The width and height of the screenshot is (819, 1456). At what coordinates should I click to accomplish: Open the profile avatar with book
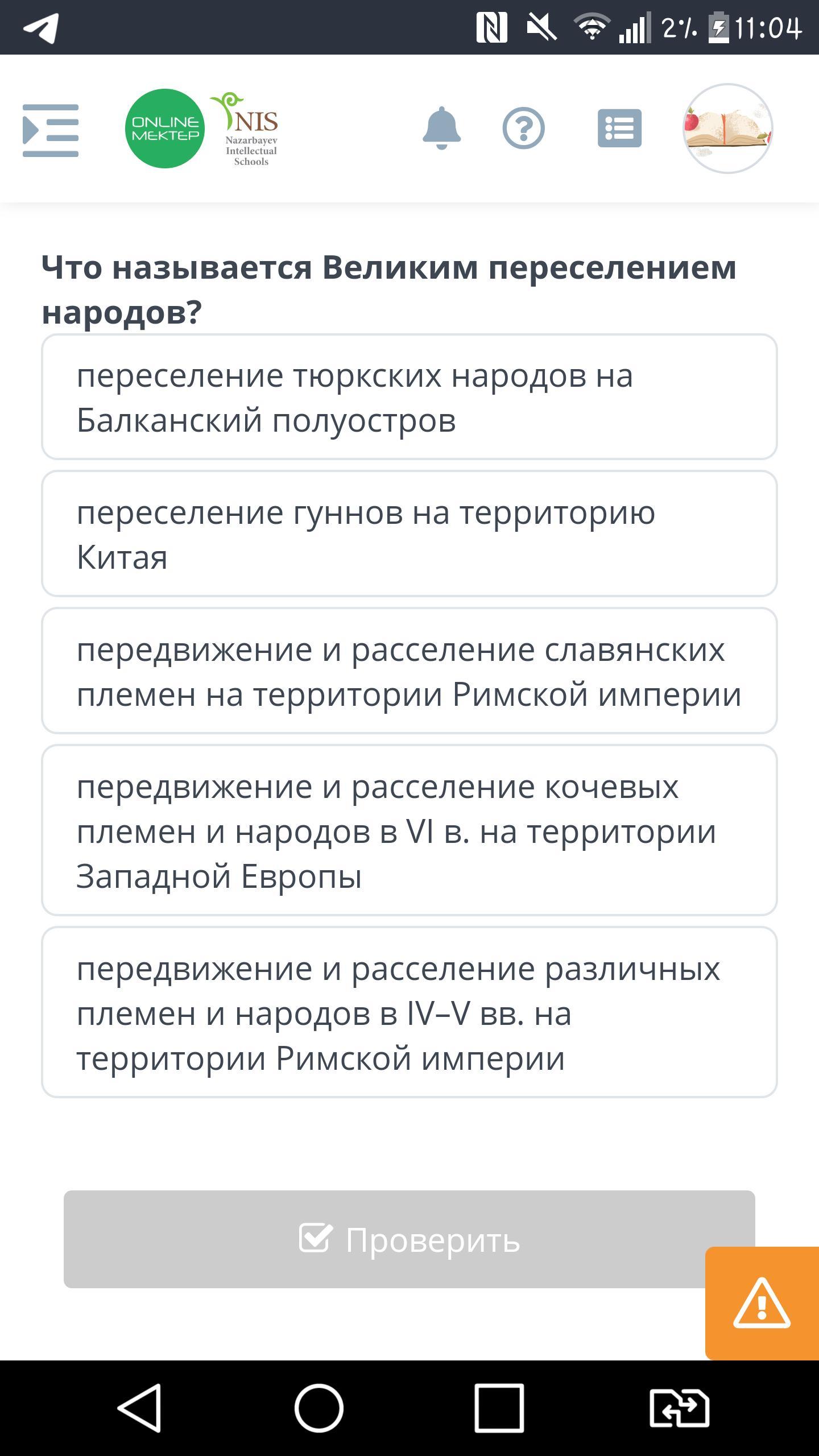click(727, 129)
